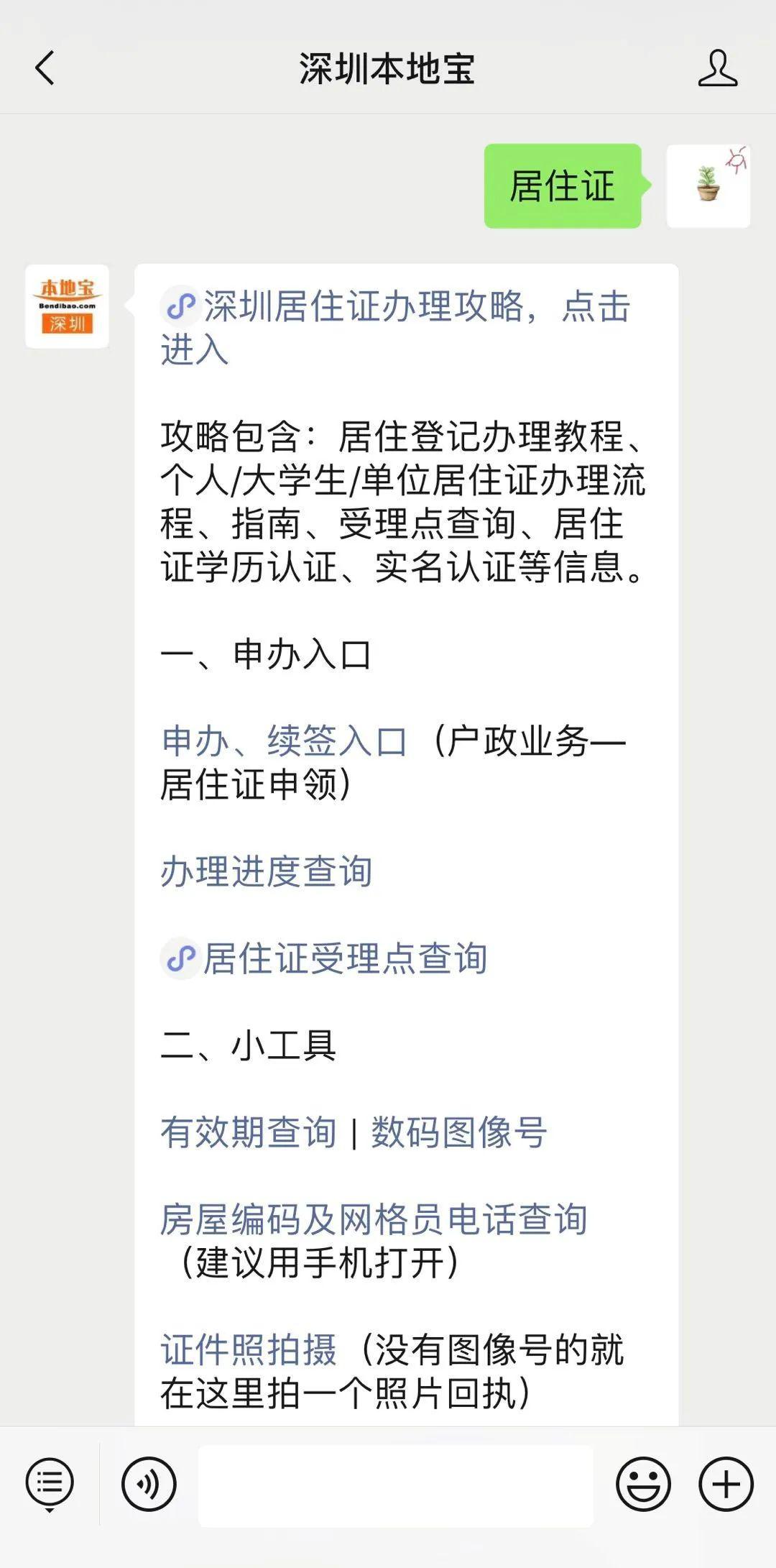Open 有效期查询 link
The height and width of the screenshot is (1568, 776).
(x=249, y=1132)
